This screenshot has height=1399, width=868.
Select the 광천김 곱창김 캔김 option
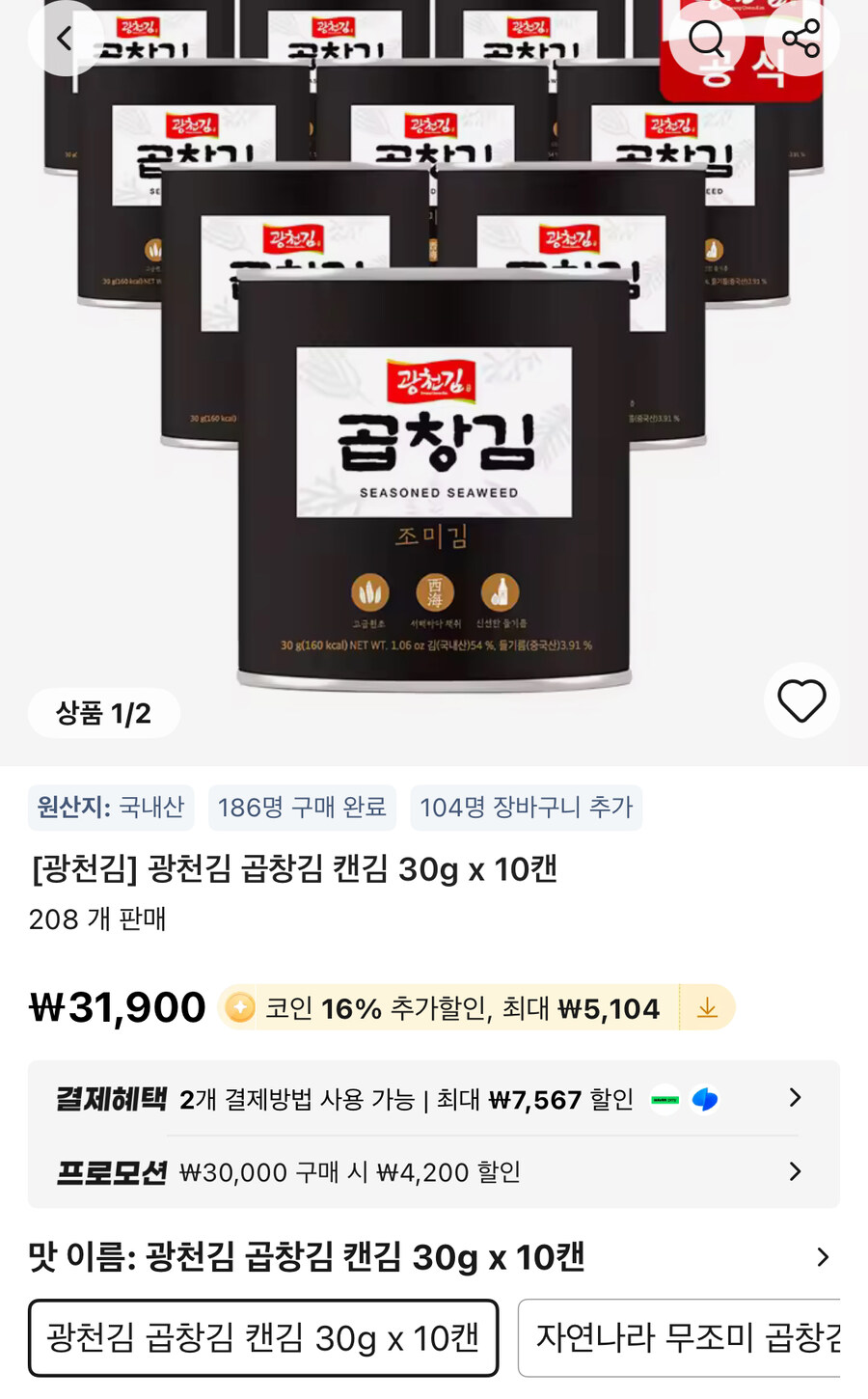point(262,1337)
